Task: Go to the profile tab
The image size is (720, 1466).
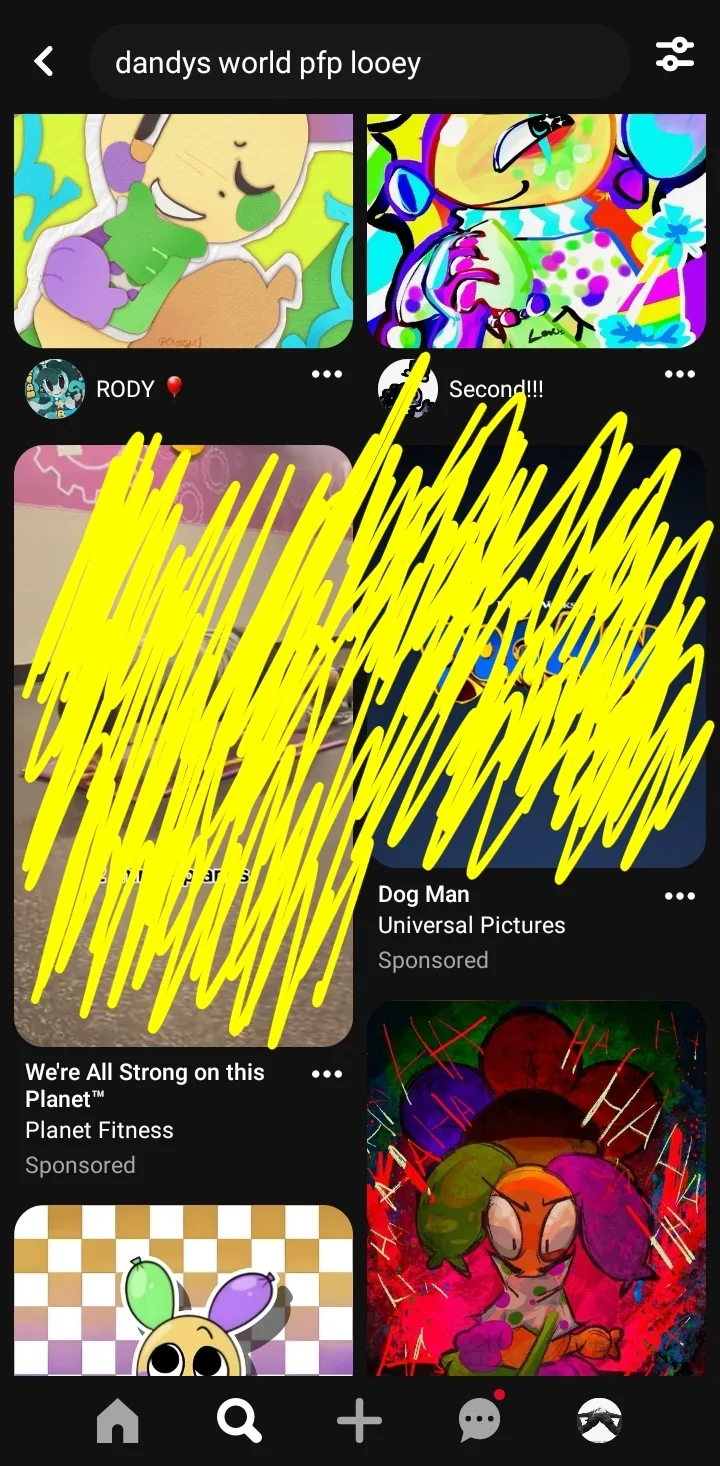Action: pyautogui.click(x=600, y=1420)
